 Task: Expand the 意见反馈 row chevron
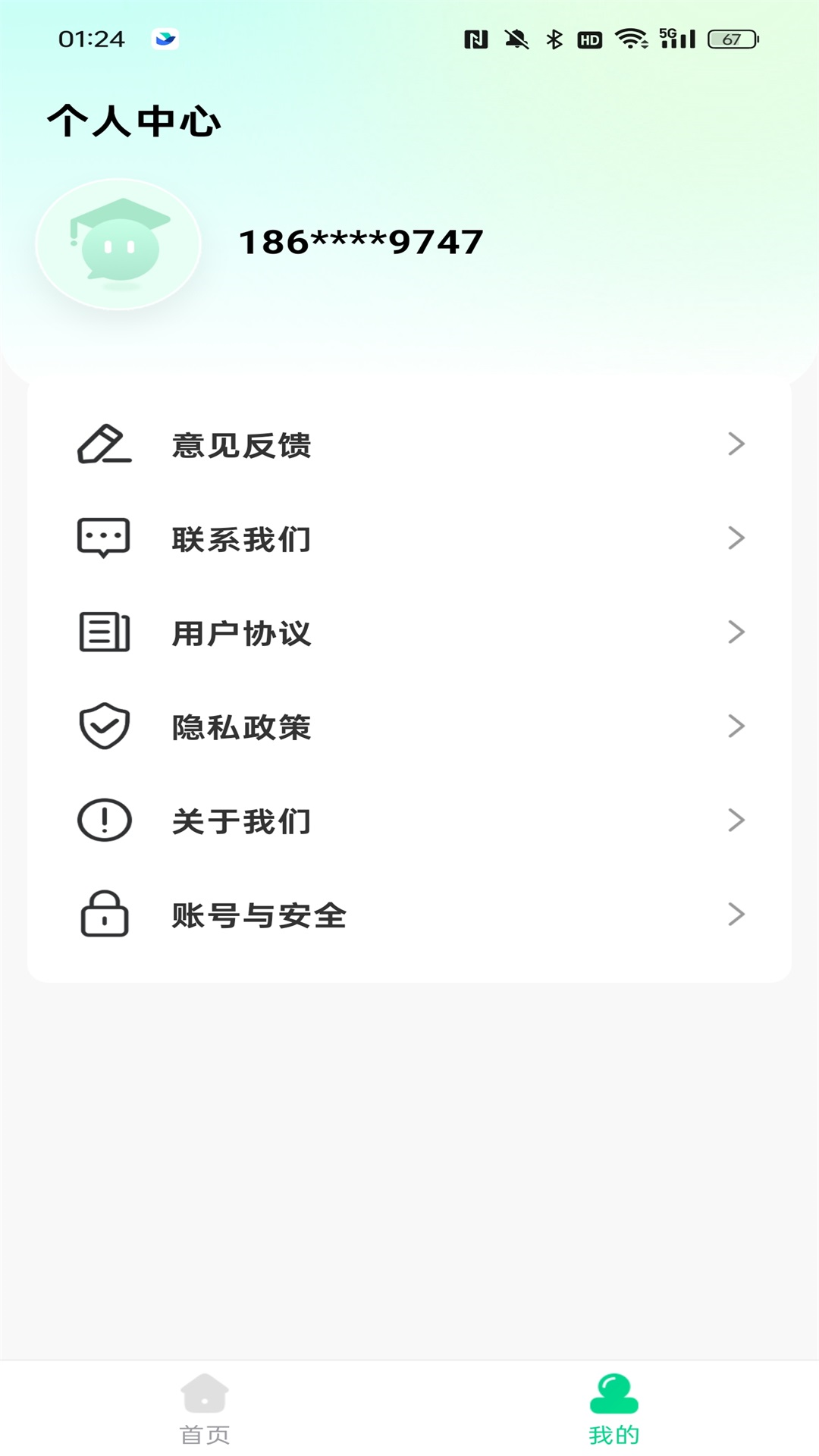tap(735, 445)
